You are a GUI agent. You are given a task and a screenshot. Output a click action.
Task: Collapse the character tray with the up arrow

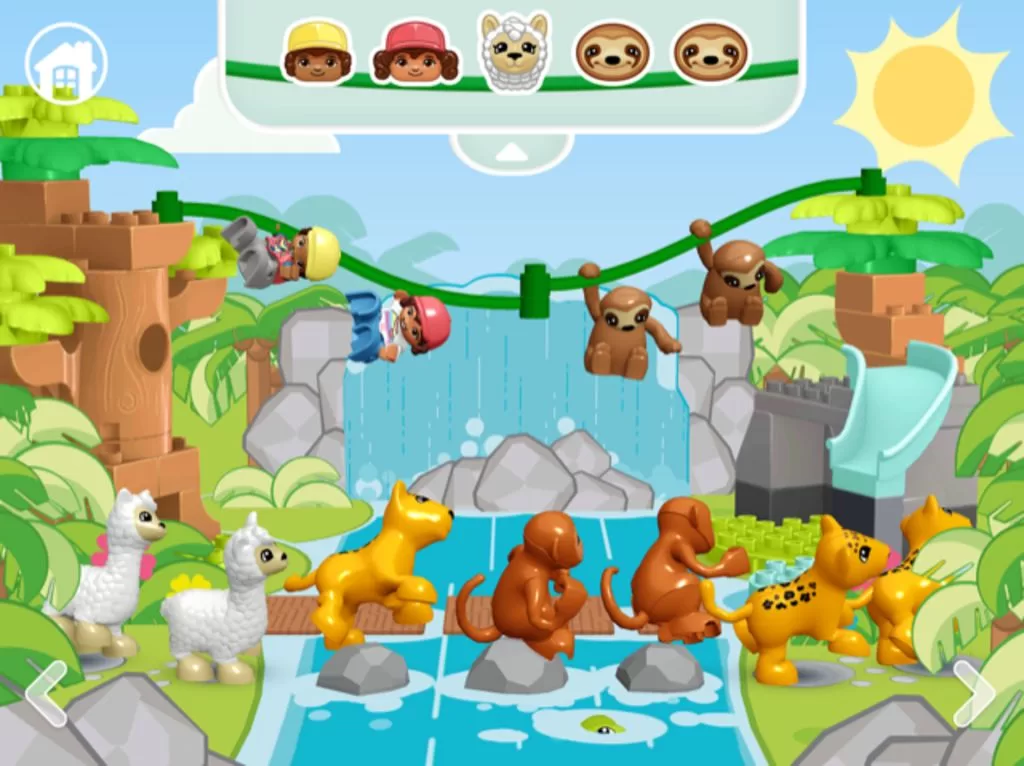coord(511,151)
